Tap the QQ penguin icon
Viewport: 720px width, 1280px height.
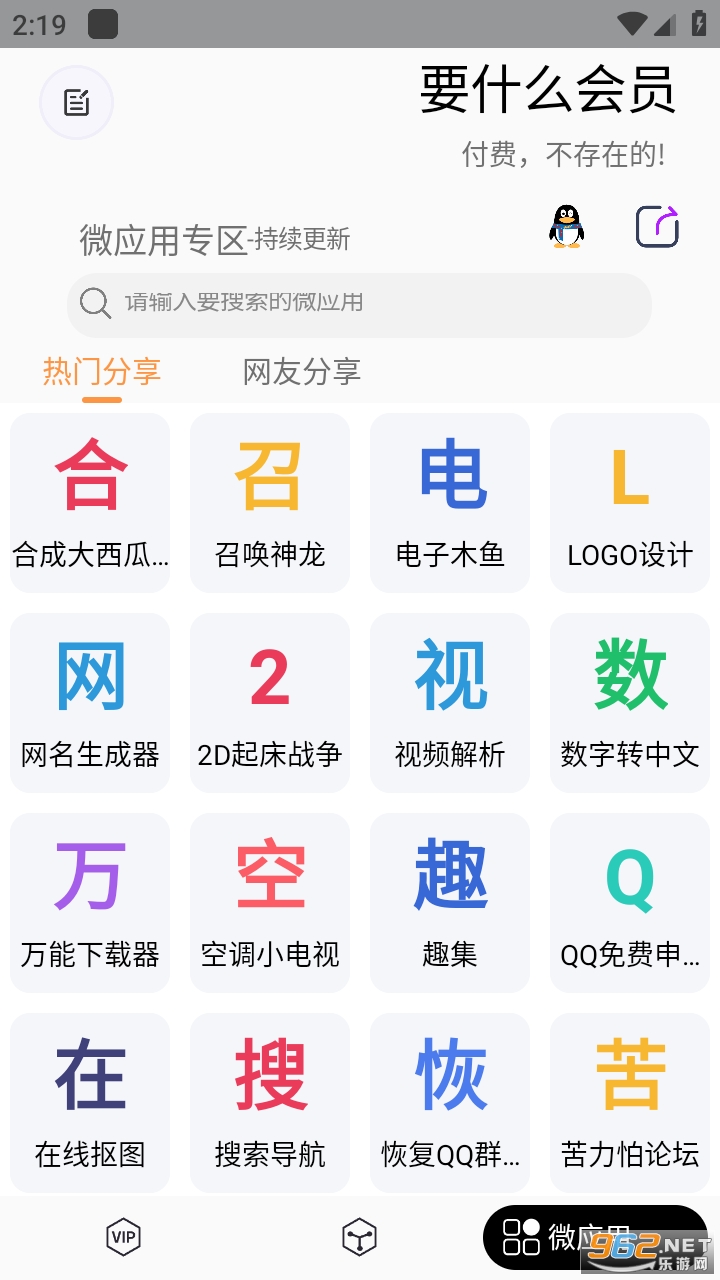566,226
